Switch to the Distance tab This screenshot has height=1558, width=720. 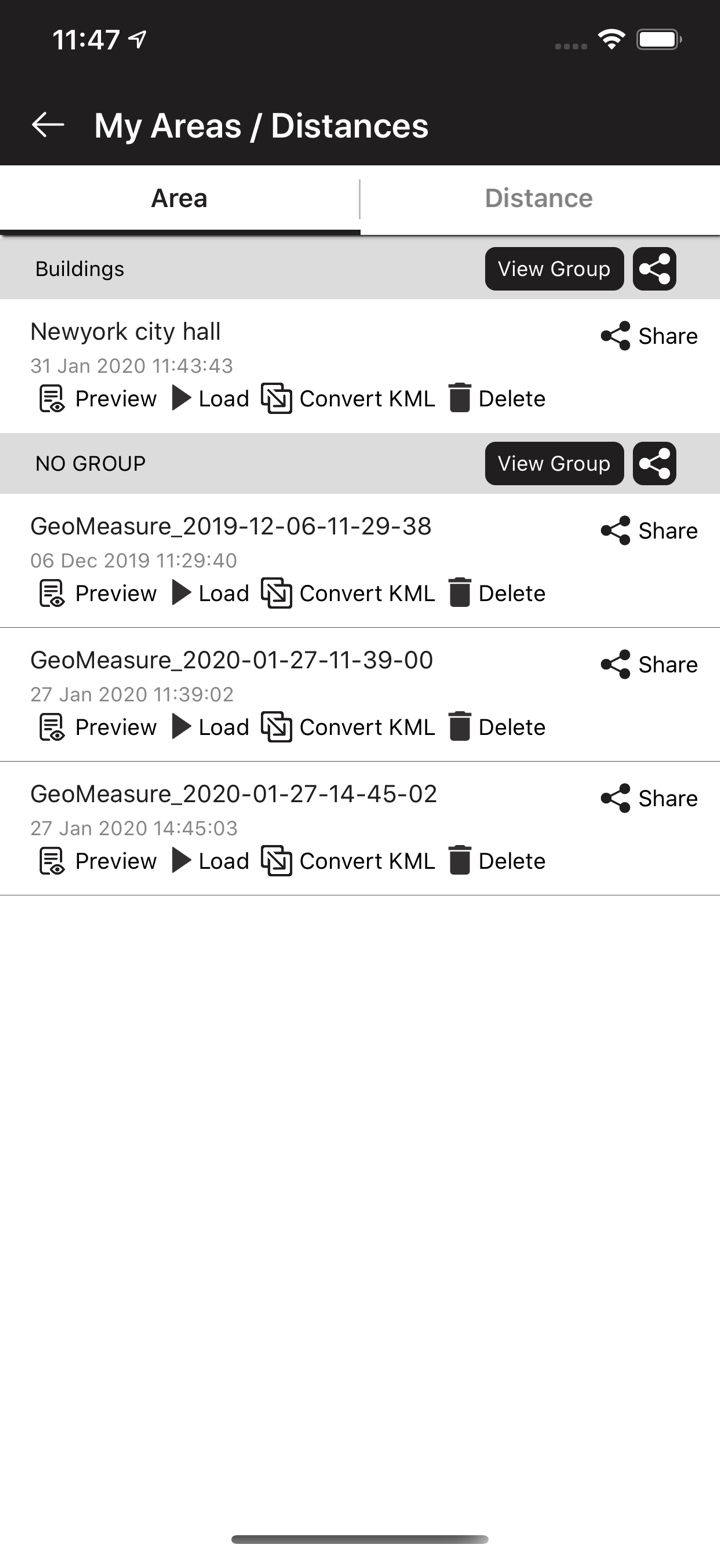[x=539, y=198]
